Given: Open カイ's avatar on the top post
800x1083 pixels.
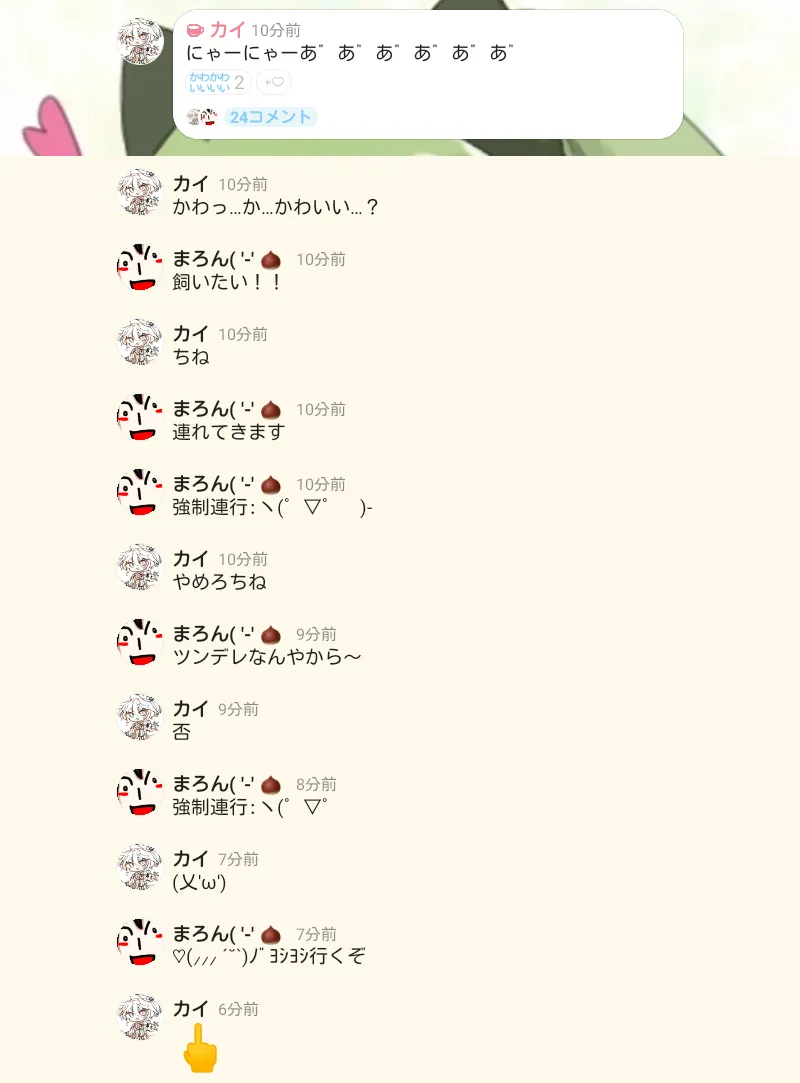Looking at the screenshot, I should (x=140, y=41).
